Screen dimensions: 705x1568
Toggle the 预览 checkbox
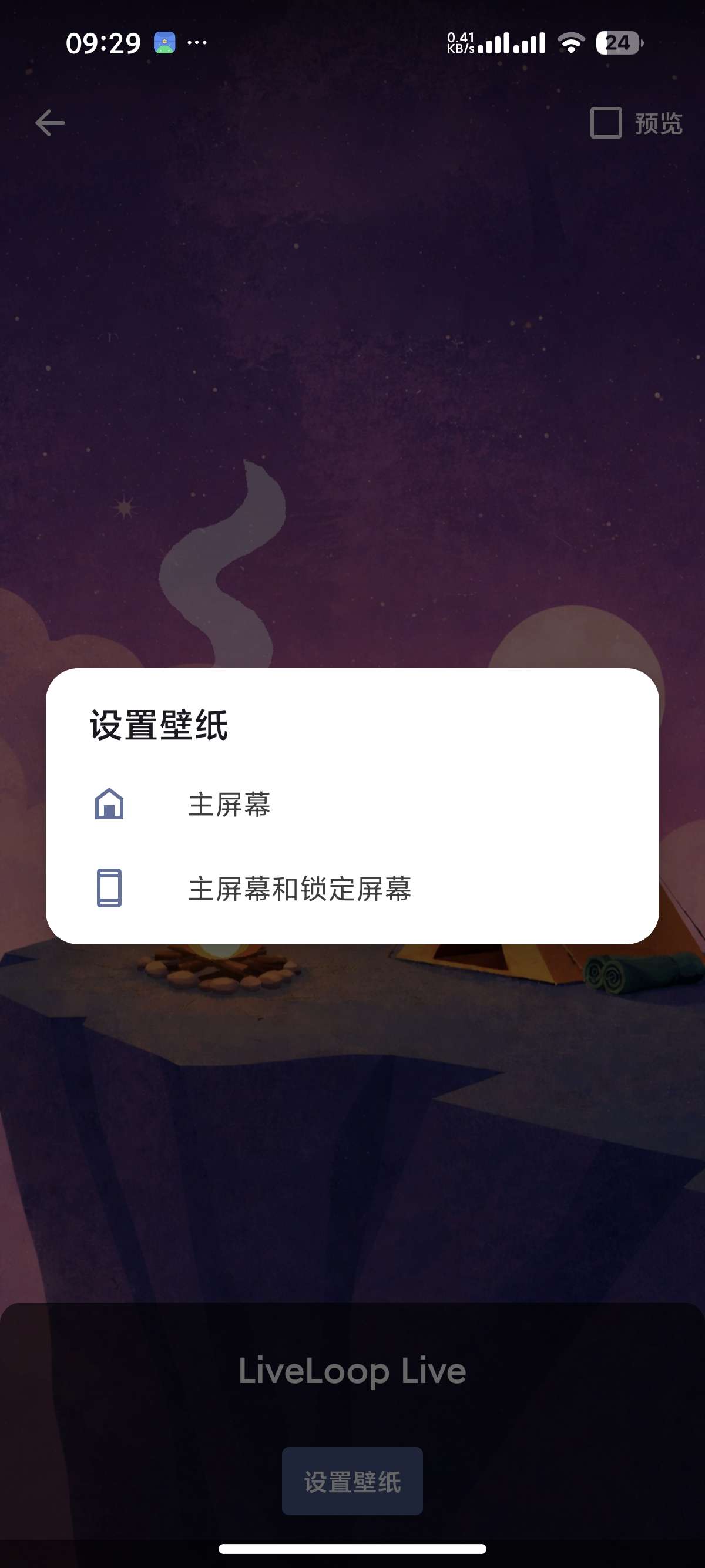pyautogui.click(x=606, y=123)
